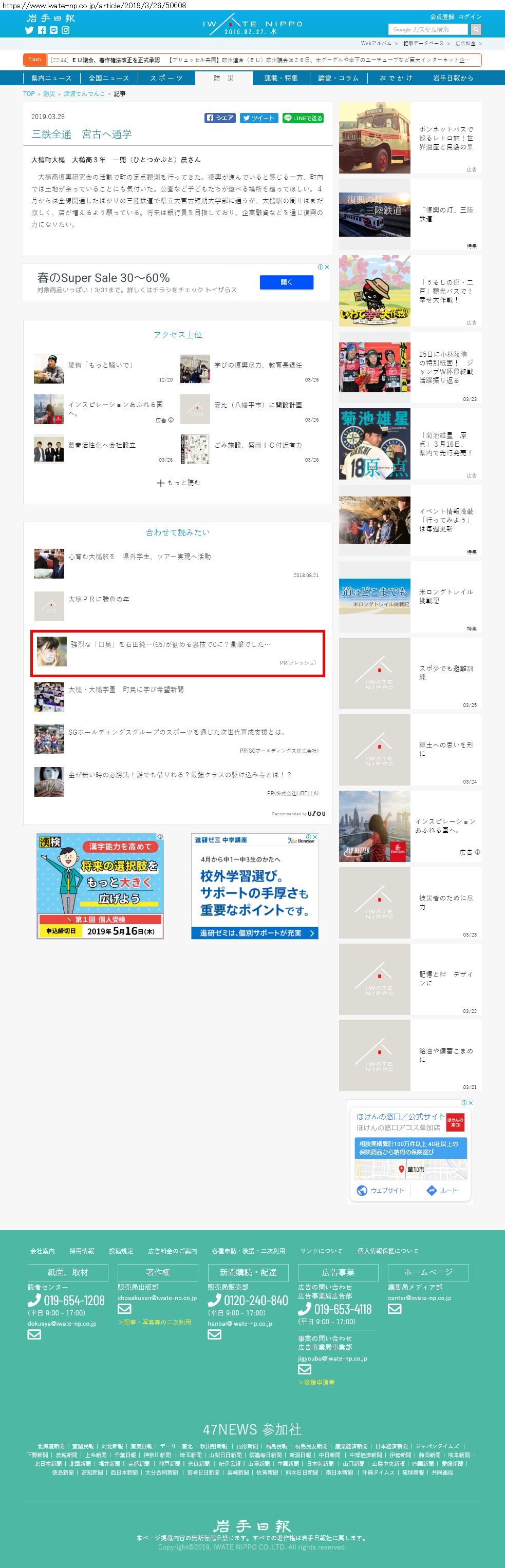Switch to the スポーツ tab
This screenshot has height=1568, width=505.
166,78
